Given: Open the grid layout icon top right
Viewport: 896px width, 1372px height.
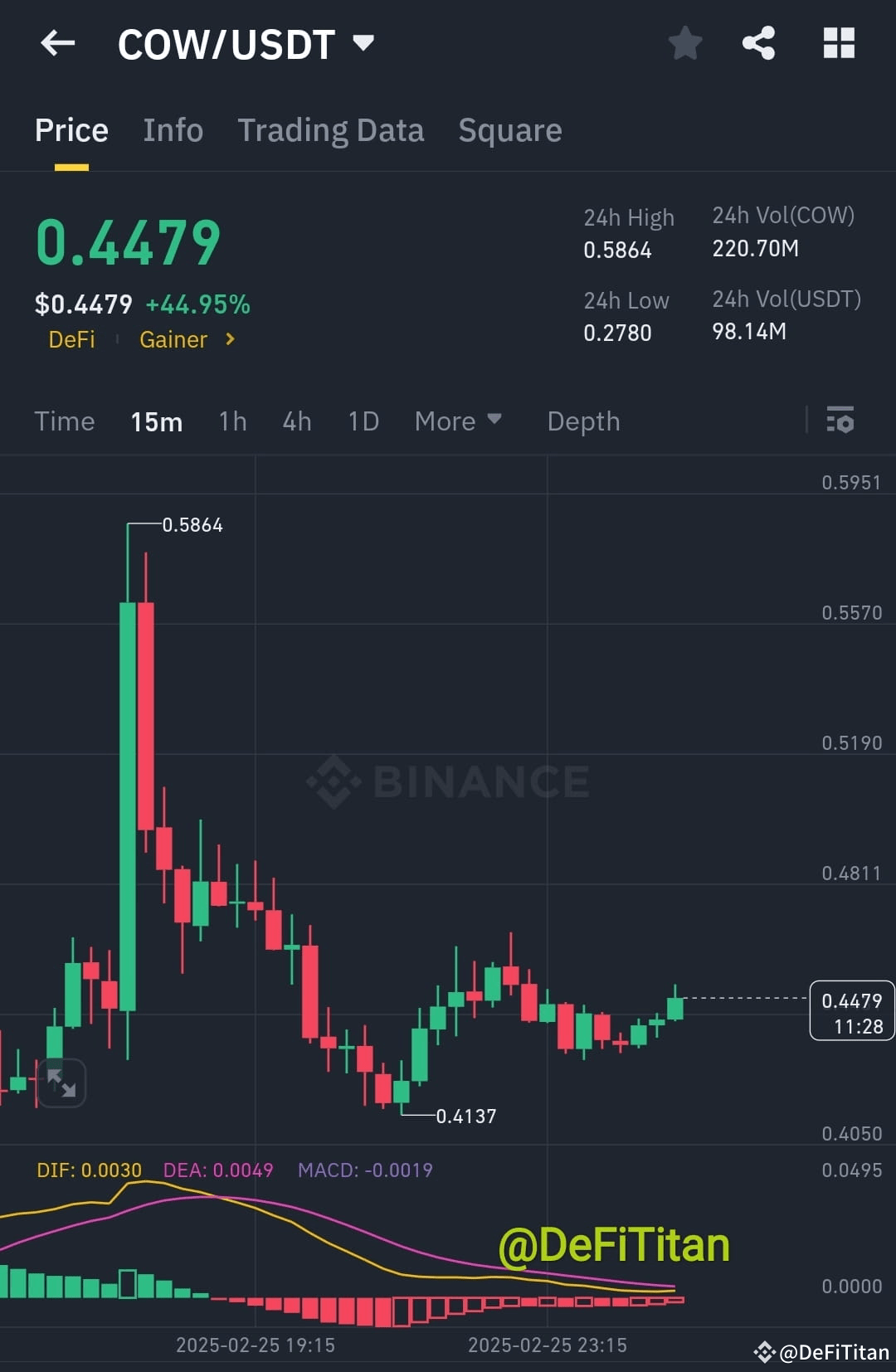Looking at the screenshot, I should (x=838, y=44).
